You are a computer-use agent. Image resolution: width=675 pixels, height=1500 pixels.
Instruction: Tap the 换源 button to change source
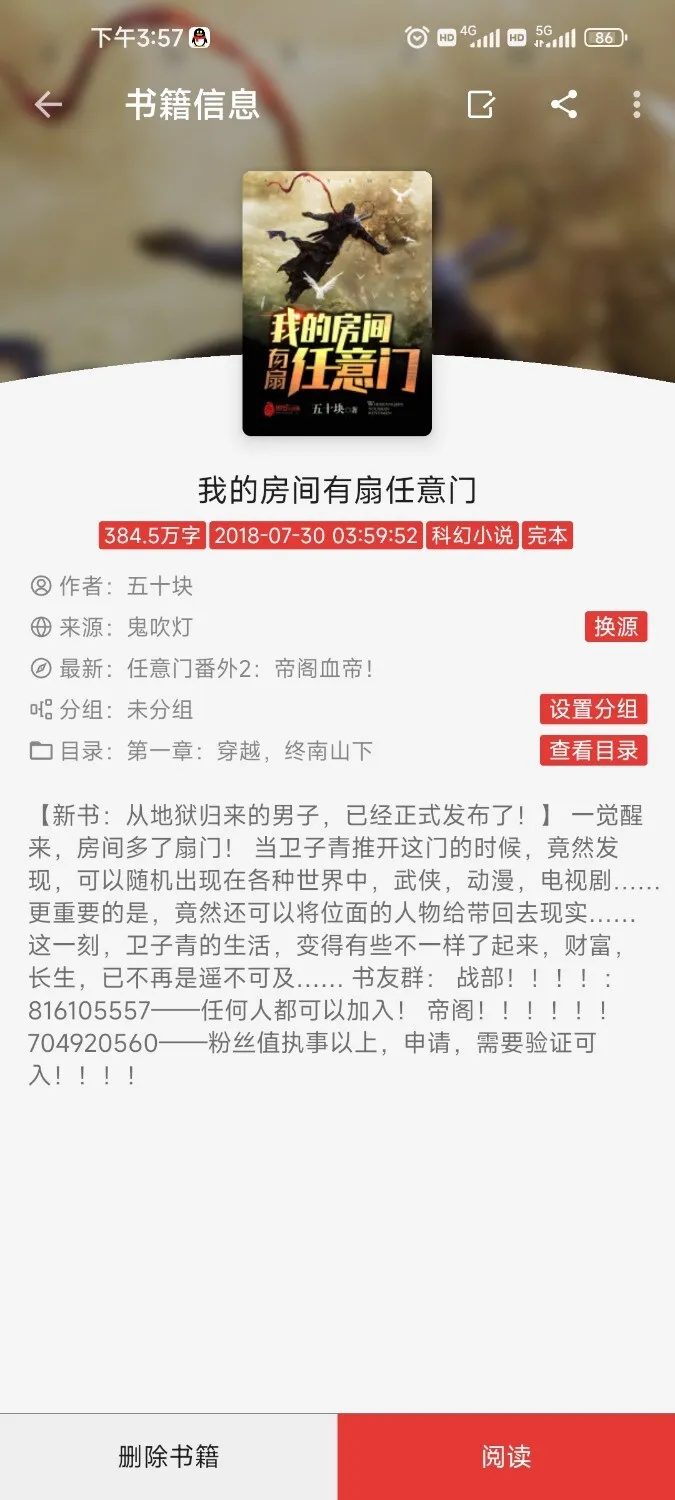616,627
